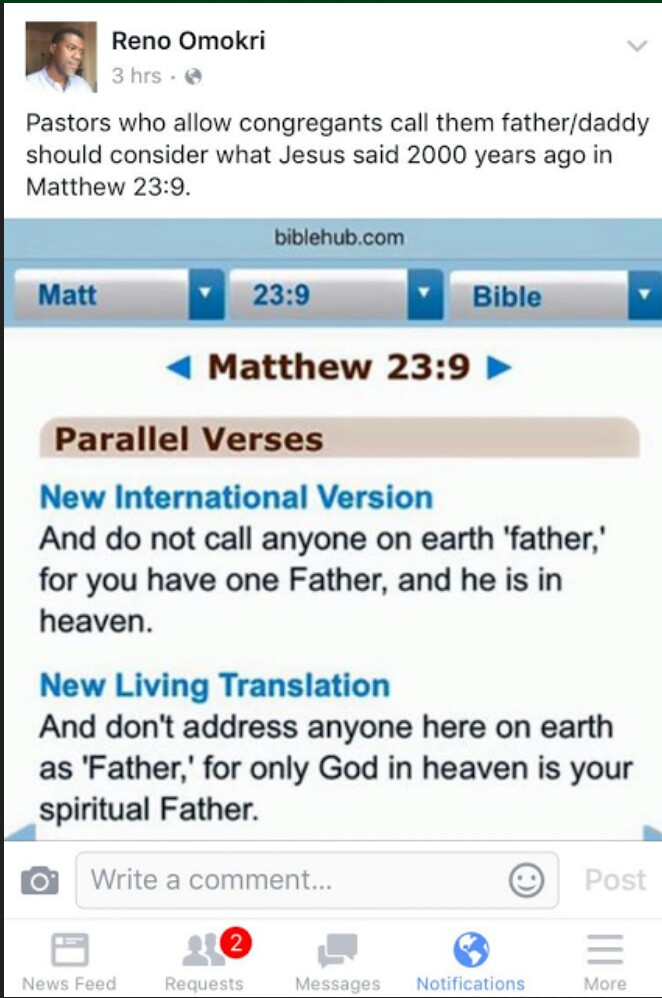Screen dimensions: 662x998
Task: Tap the Write a comment field
Action: tap(290, 880)
